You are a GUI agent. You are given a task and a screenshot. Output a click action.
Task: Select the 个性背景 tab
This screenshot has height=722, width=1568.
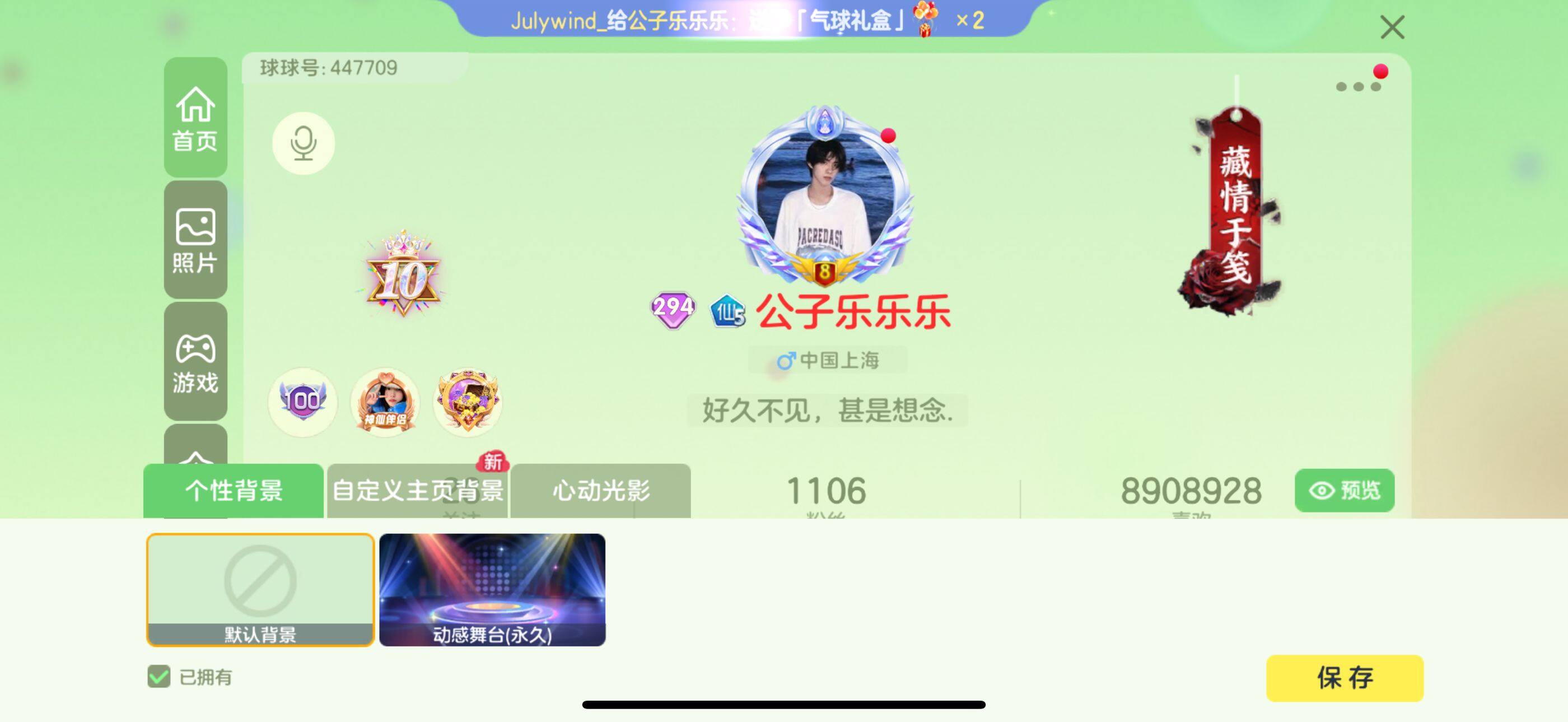(233, 491)
